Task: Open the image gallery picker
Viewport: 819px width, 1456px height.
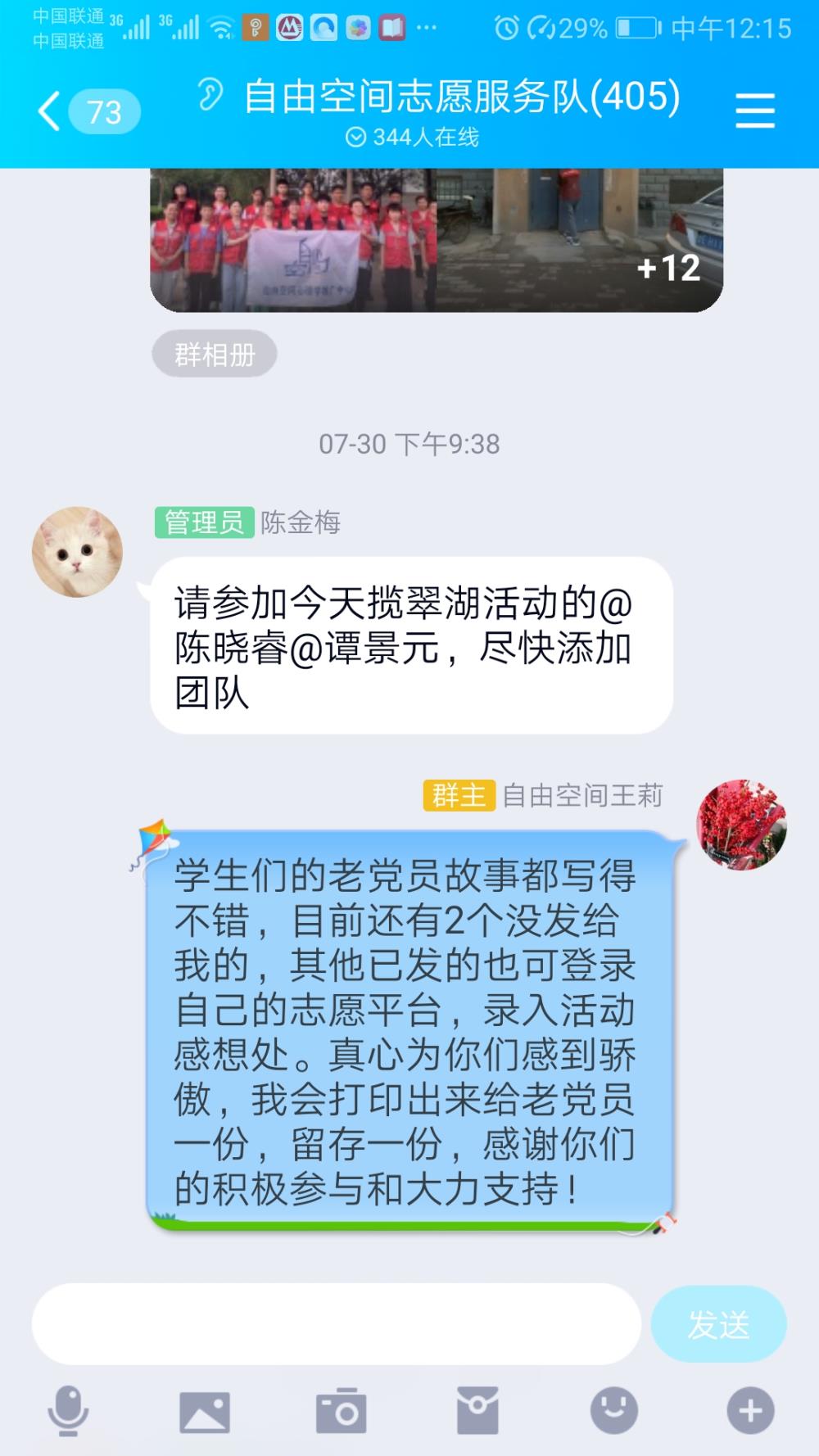Action: [205, 1412]
